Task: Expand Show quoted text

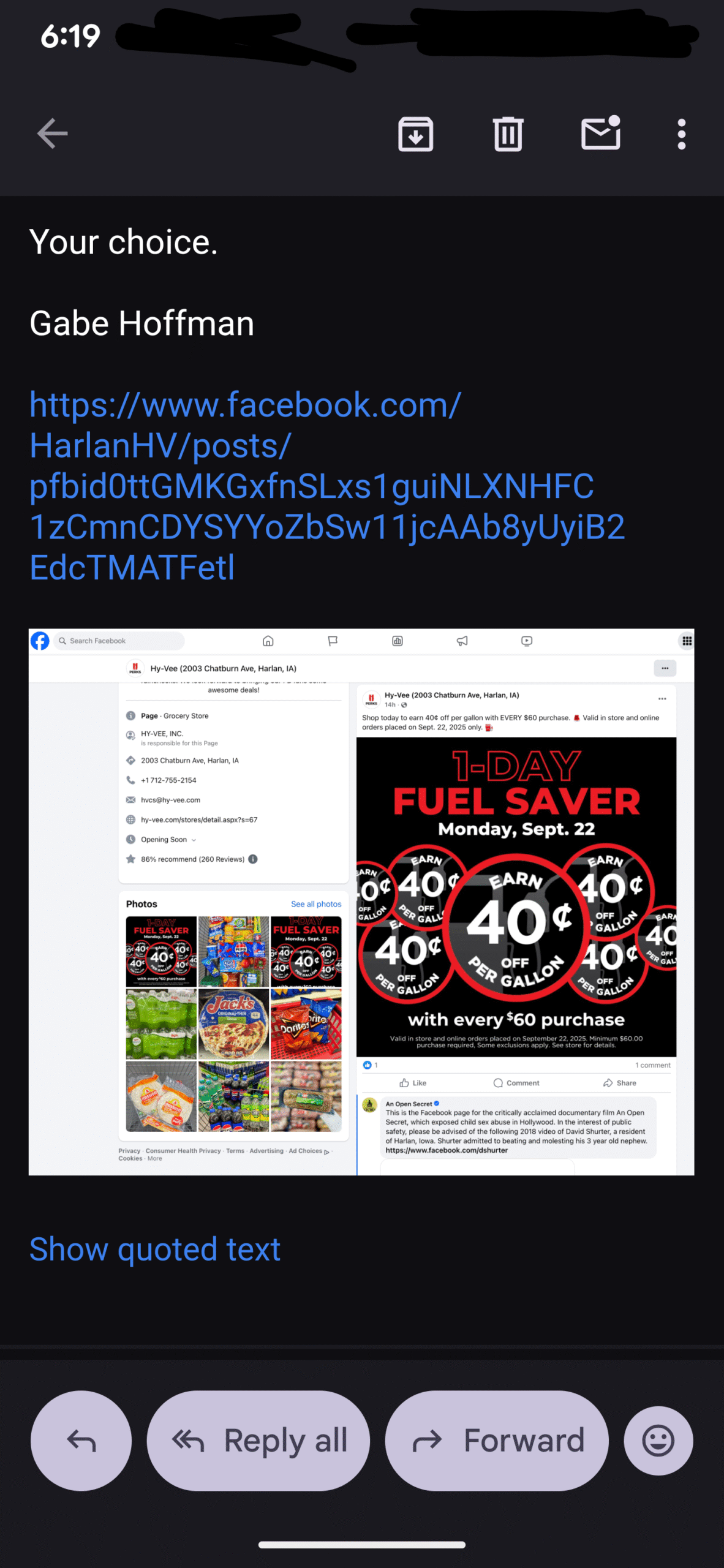Action: [155, 1249]
